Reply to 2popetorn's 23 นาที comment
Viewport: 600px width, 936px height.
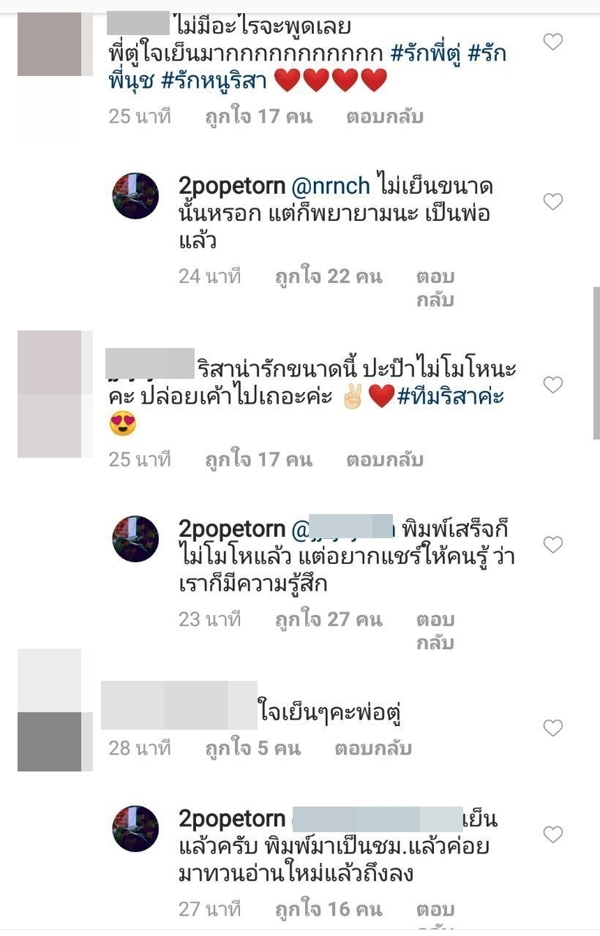pyautogui.click(x=434, y=630)
